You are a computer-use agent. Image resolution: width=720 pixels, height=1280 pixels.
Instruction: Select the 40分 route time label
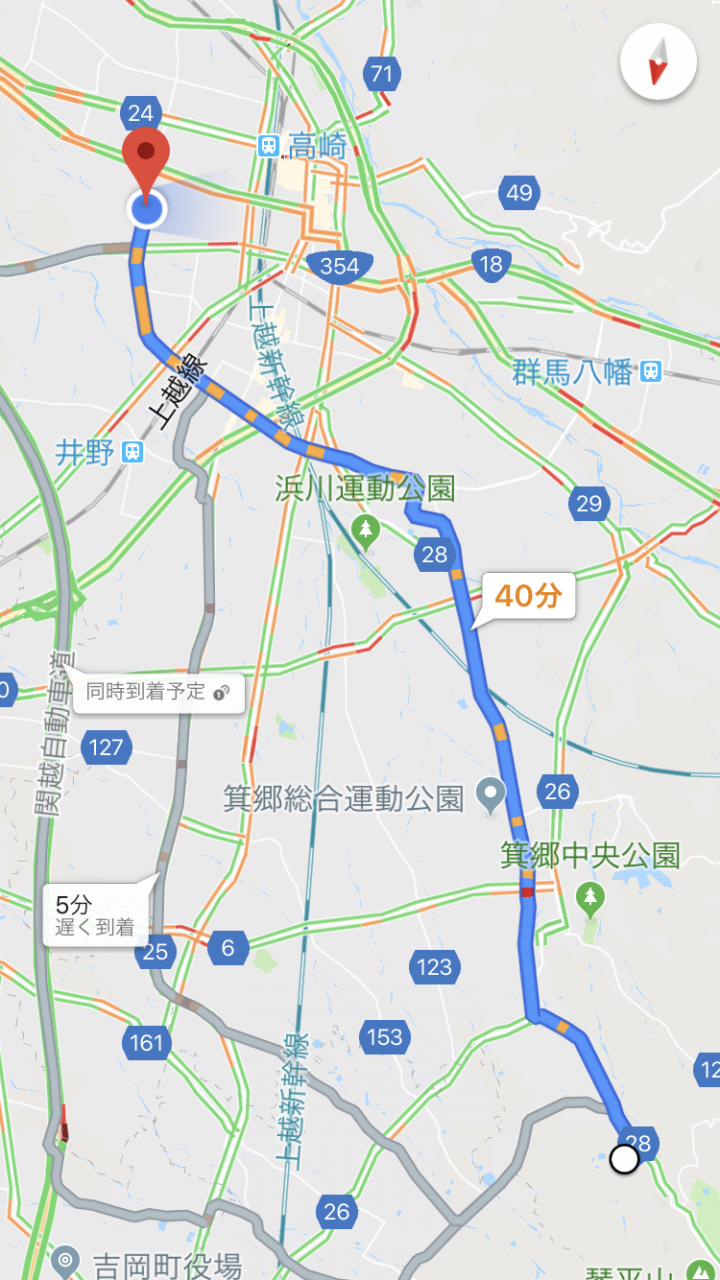tap(527, 596)
